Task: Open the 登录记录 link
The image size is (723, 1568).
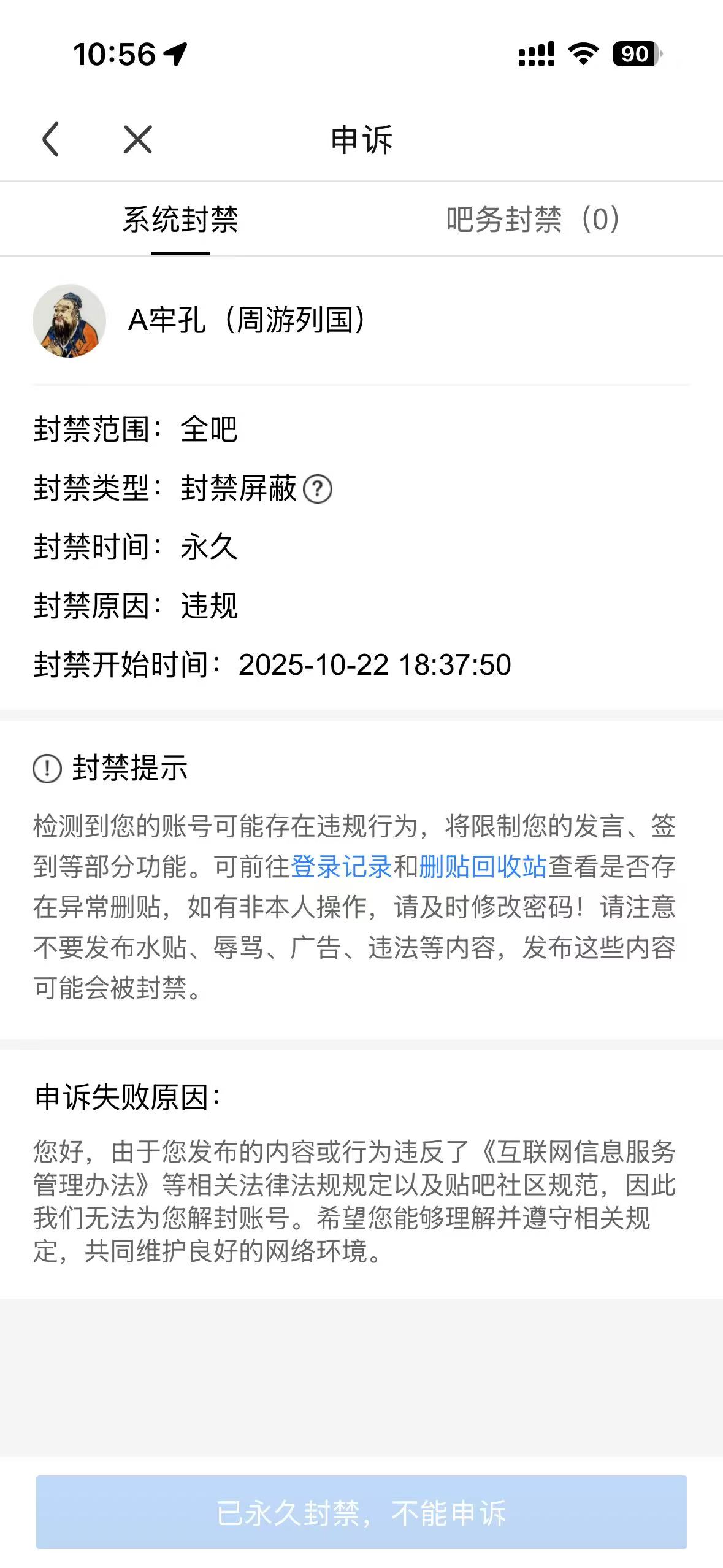Action: pyautogui.click(x=341, y=867)
